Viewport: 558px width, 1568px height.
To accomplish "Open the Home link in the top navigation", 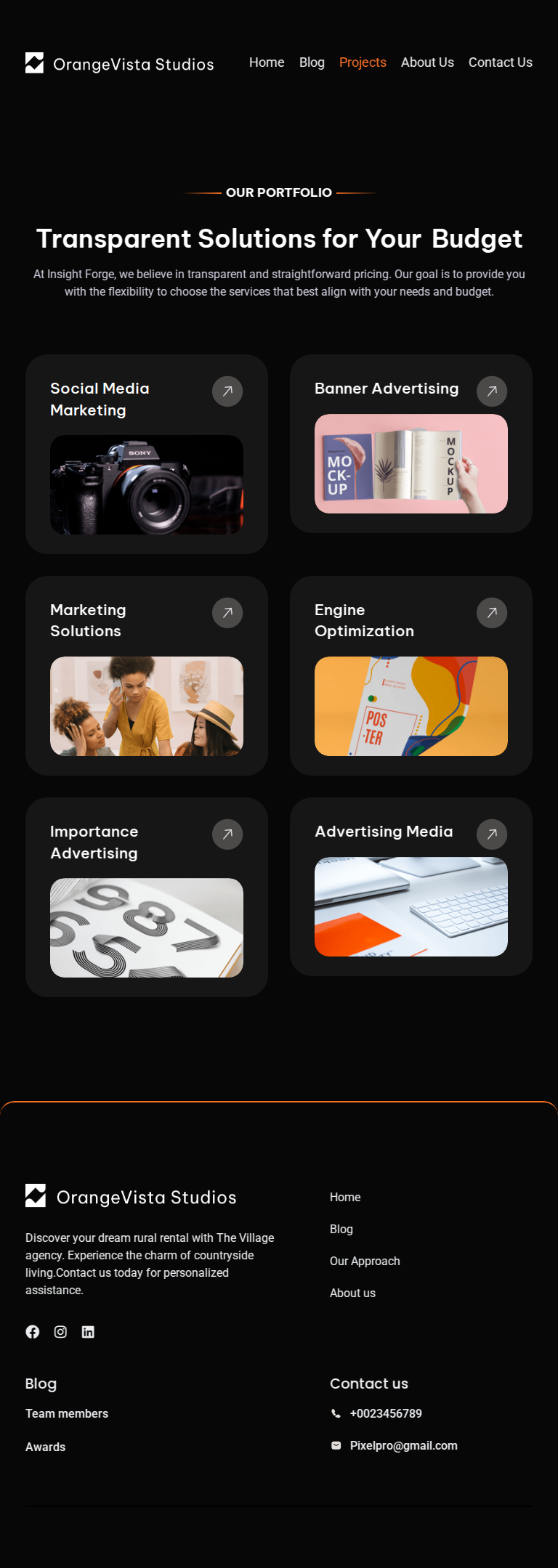I will click(267, 62).
